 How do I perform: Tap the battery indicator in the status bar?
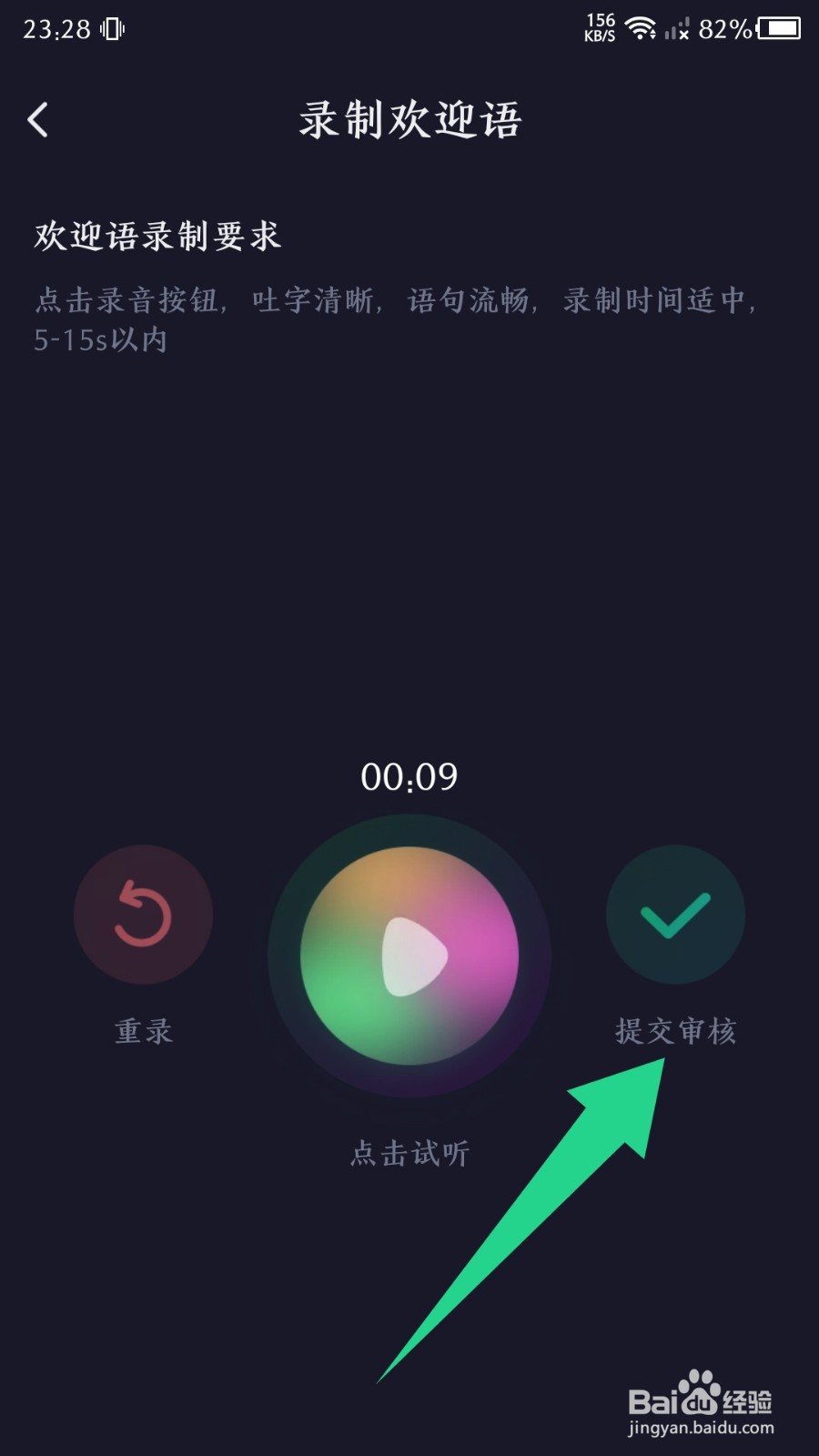coord(780,29)
